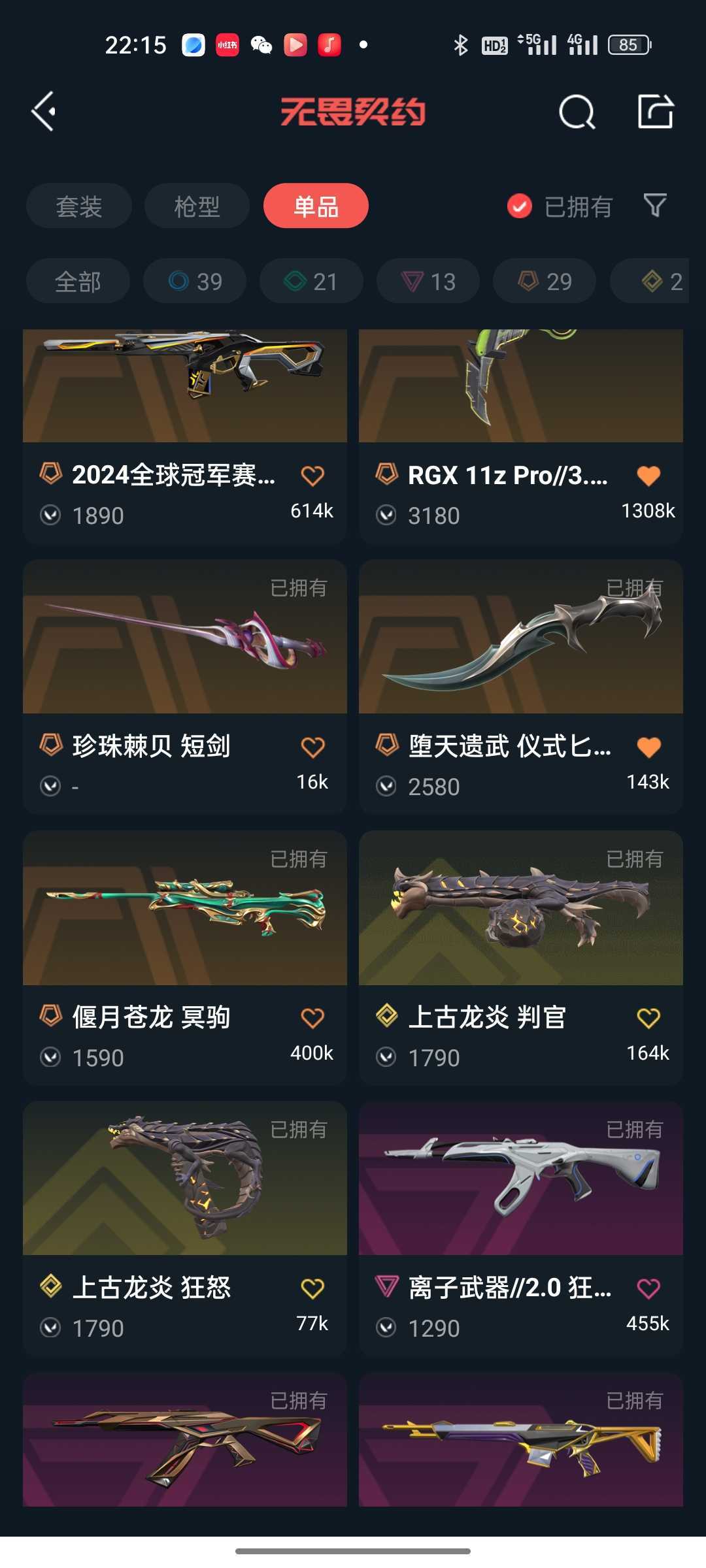Filter by the green tier with 21 items
This screenshot has width=706, height=1568.
pos(311,282)
